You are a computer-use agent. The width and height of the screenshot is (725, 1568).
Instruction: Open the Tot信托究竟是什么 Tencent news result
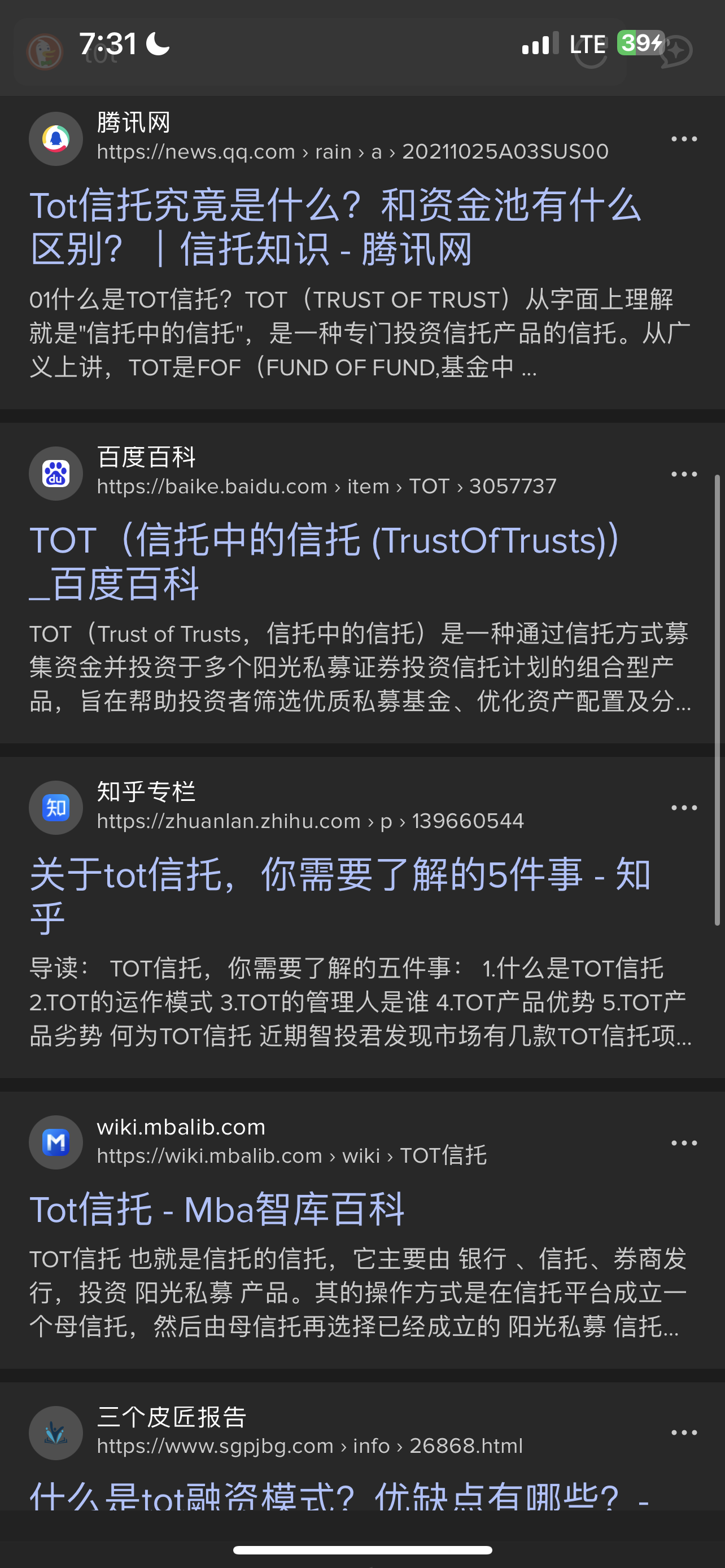click(x=335, y=227)
